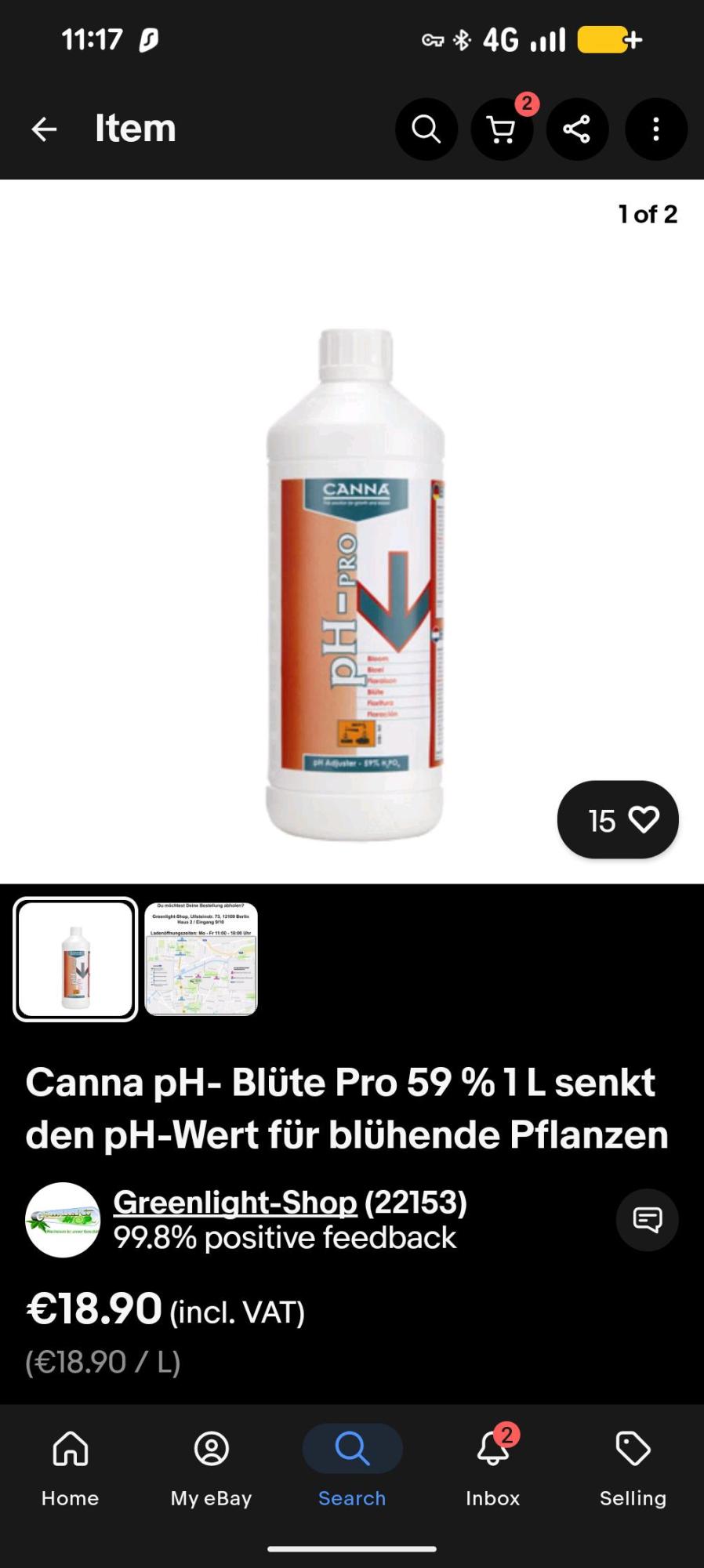Select the bottle photo thumbnail
The width and height of the screenshot is (704, 1568).
pos(75,959)
